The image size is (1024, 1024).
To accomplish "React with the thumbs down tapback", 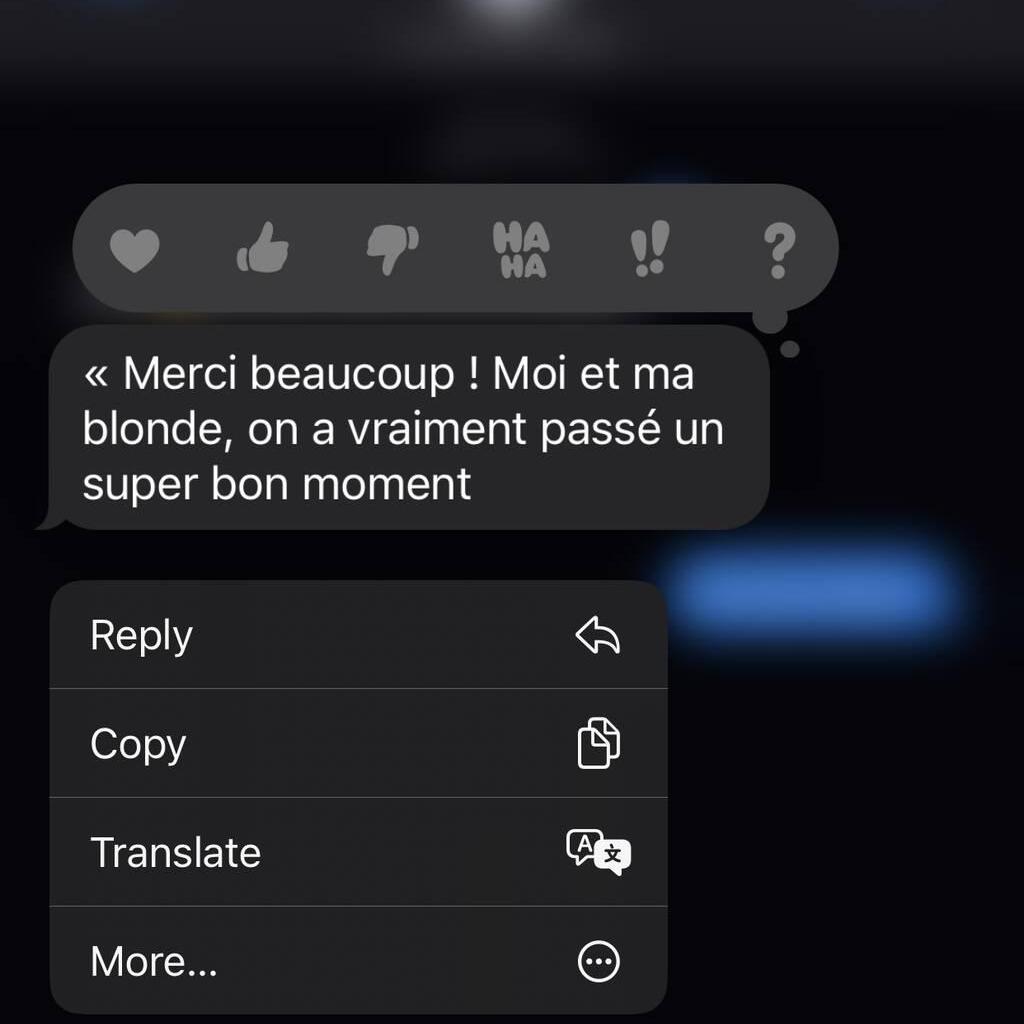I will pyautogui.click(x=392, y=249).
